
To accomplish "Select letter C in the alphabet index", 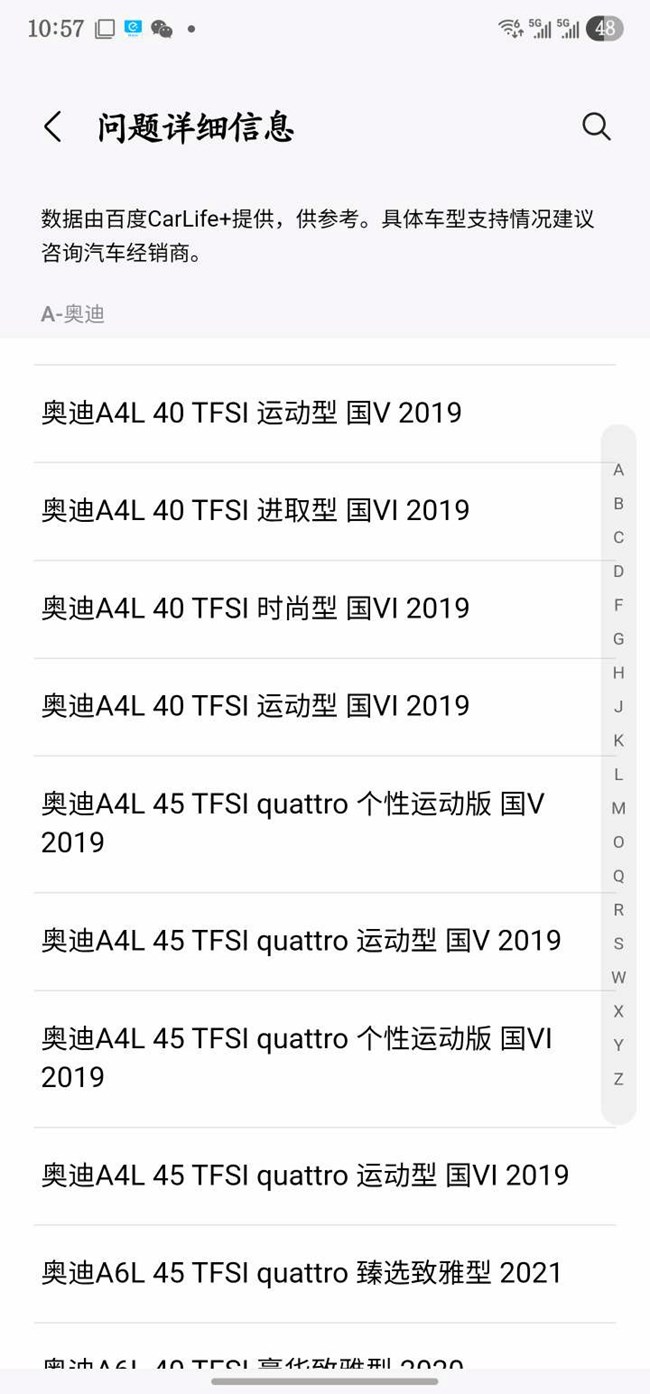I will [x=618, y=538].
